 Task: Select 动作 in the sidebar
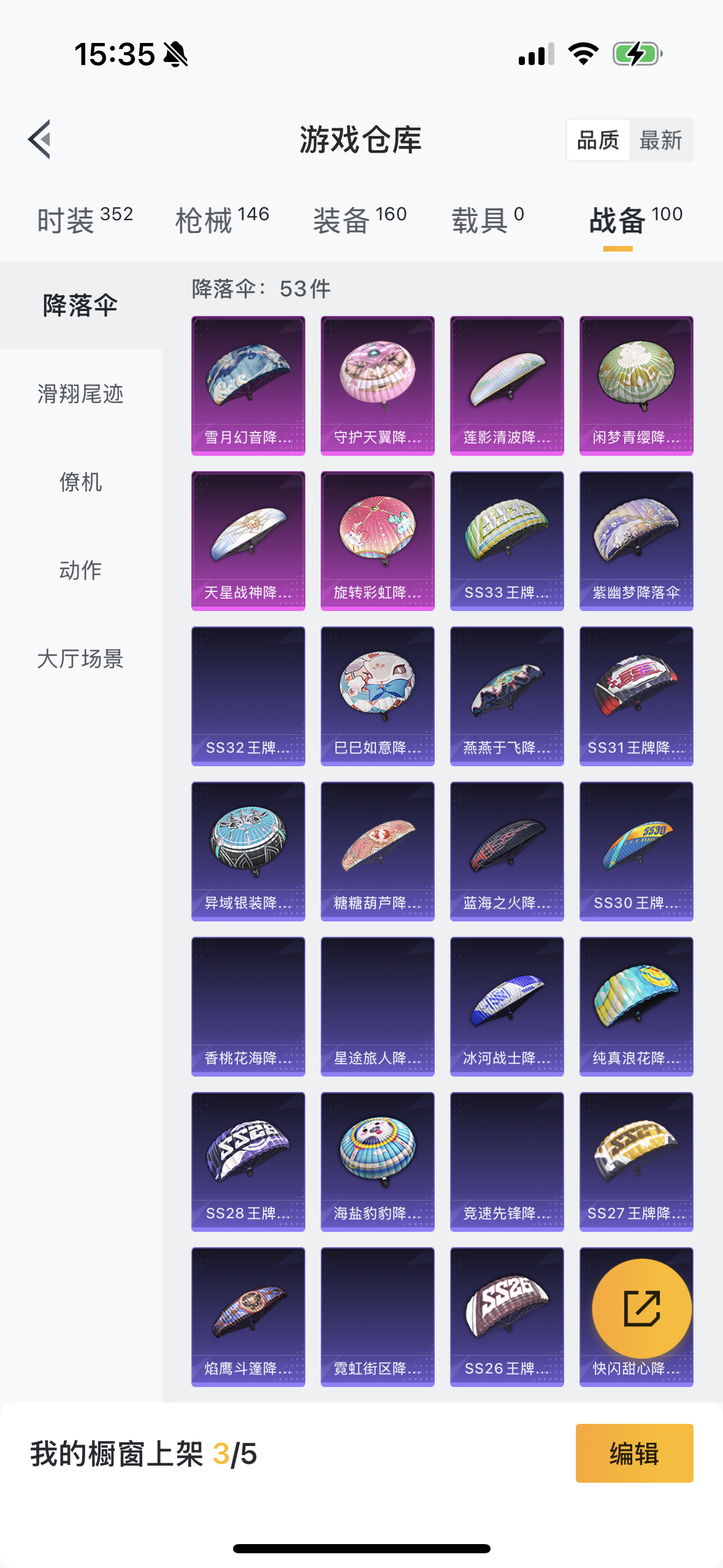pos(81,571)
